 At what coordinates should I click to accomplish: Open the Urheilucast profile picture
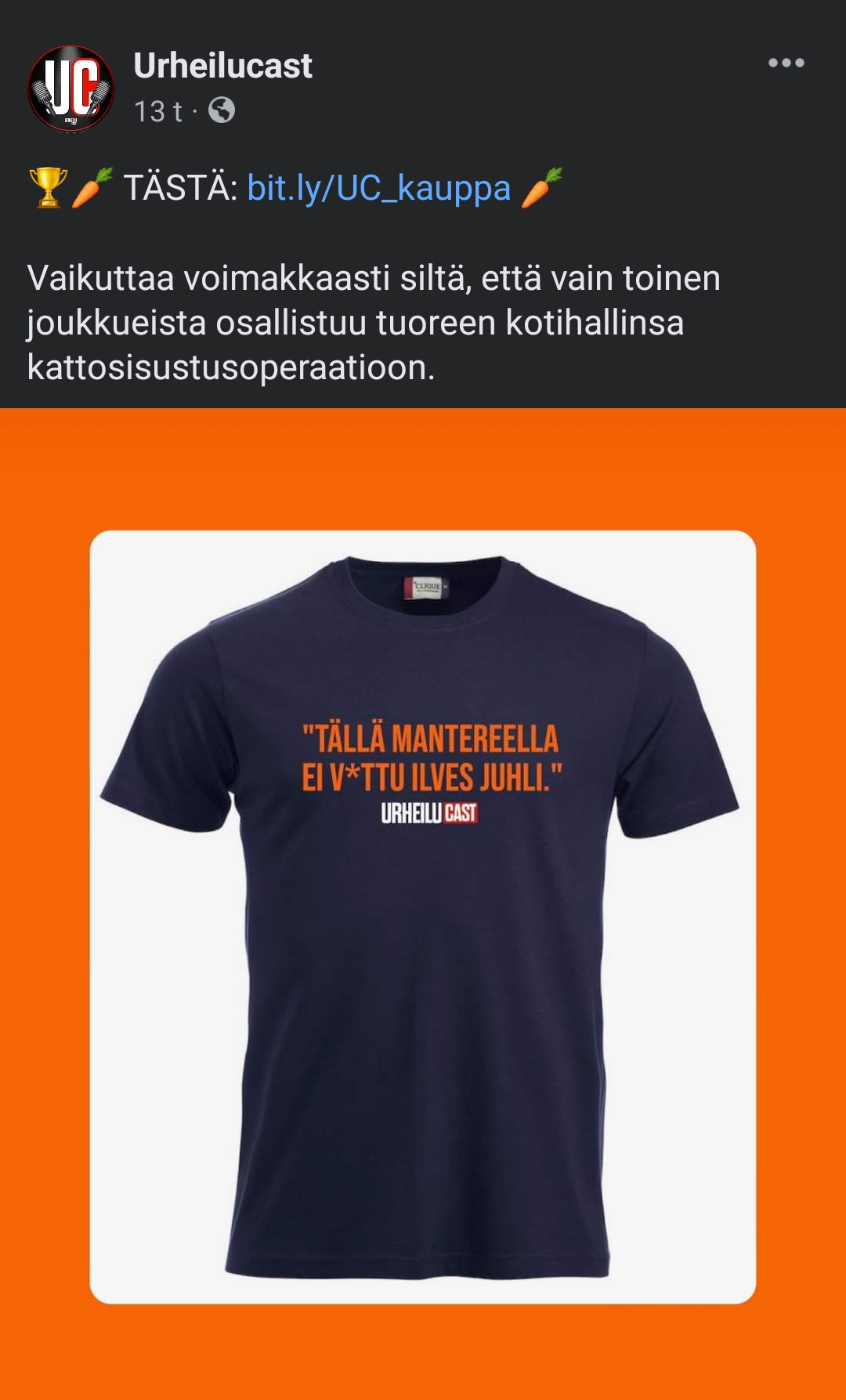click(70, 89)
